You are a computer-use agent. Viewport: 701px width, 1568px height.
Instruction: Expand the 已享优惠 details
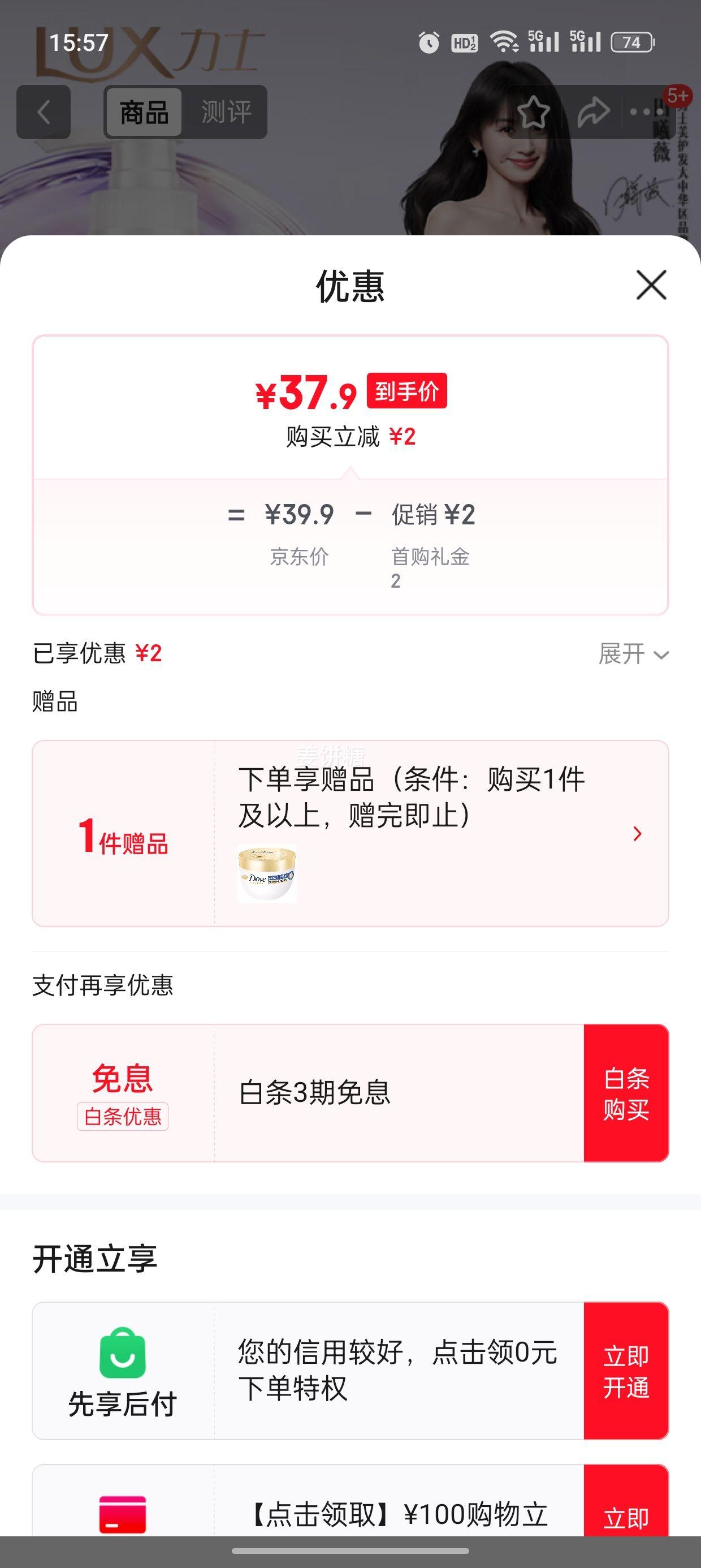coord(633,654)
